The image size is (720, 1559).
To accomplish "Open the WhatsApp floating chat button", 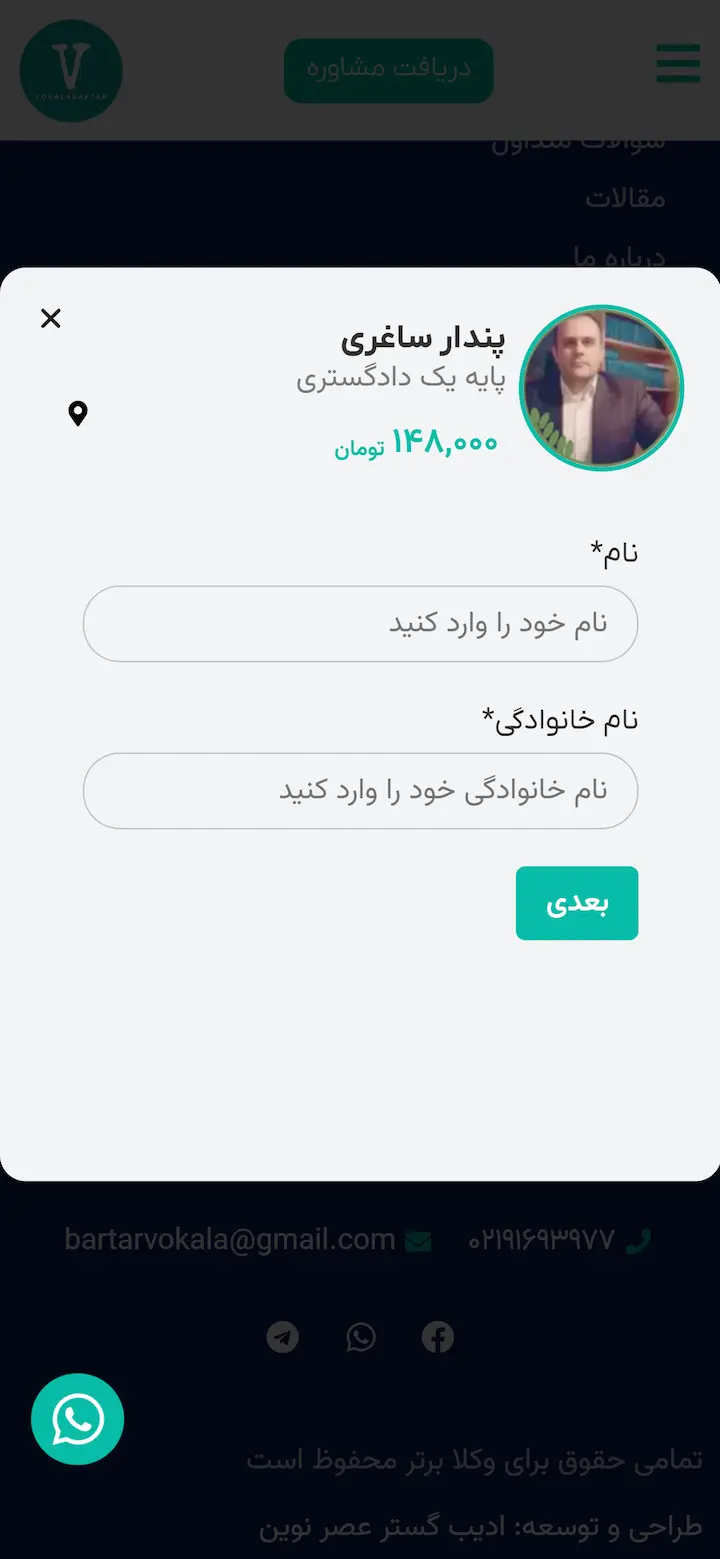I will (x=77, y=1418).
